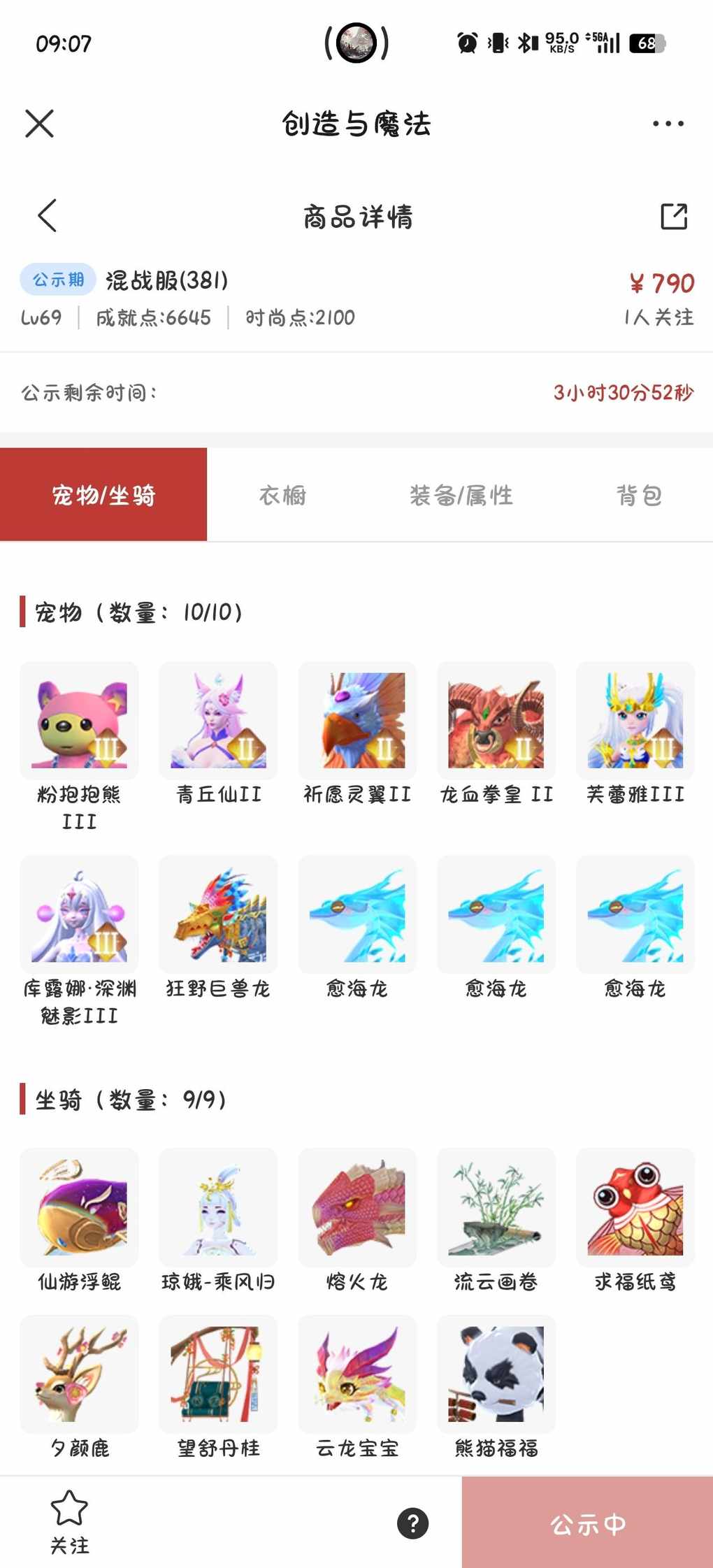Switch to the 装备/属性 tab
Viewport: 713px width, 1568px height.
pos(461,495)
